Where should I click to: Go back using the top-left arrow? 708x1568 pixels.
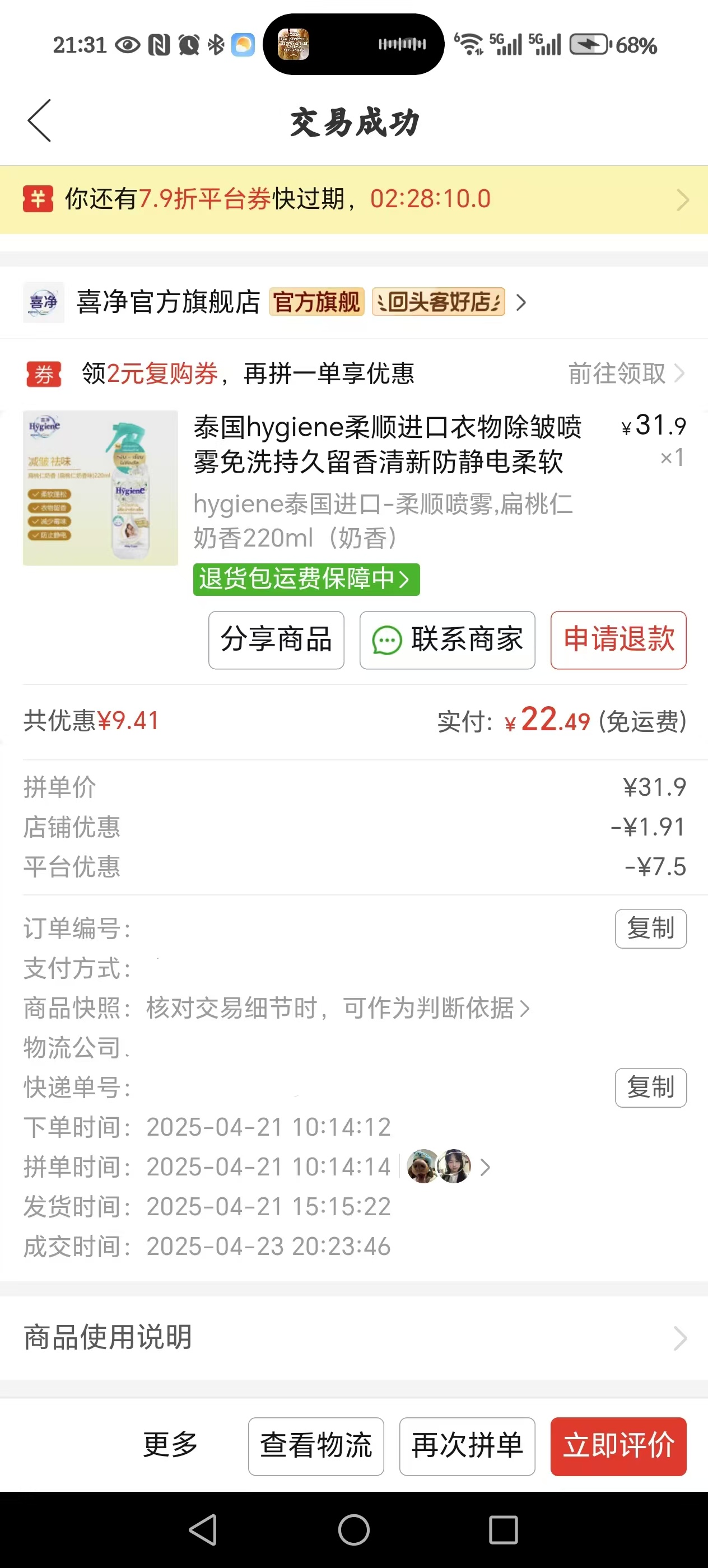(40, 121)
